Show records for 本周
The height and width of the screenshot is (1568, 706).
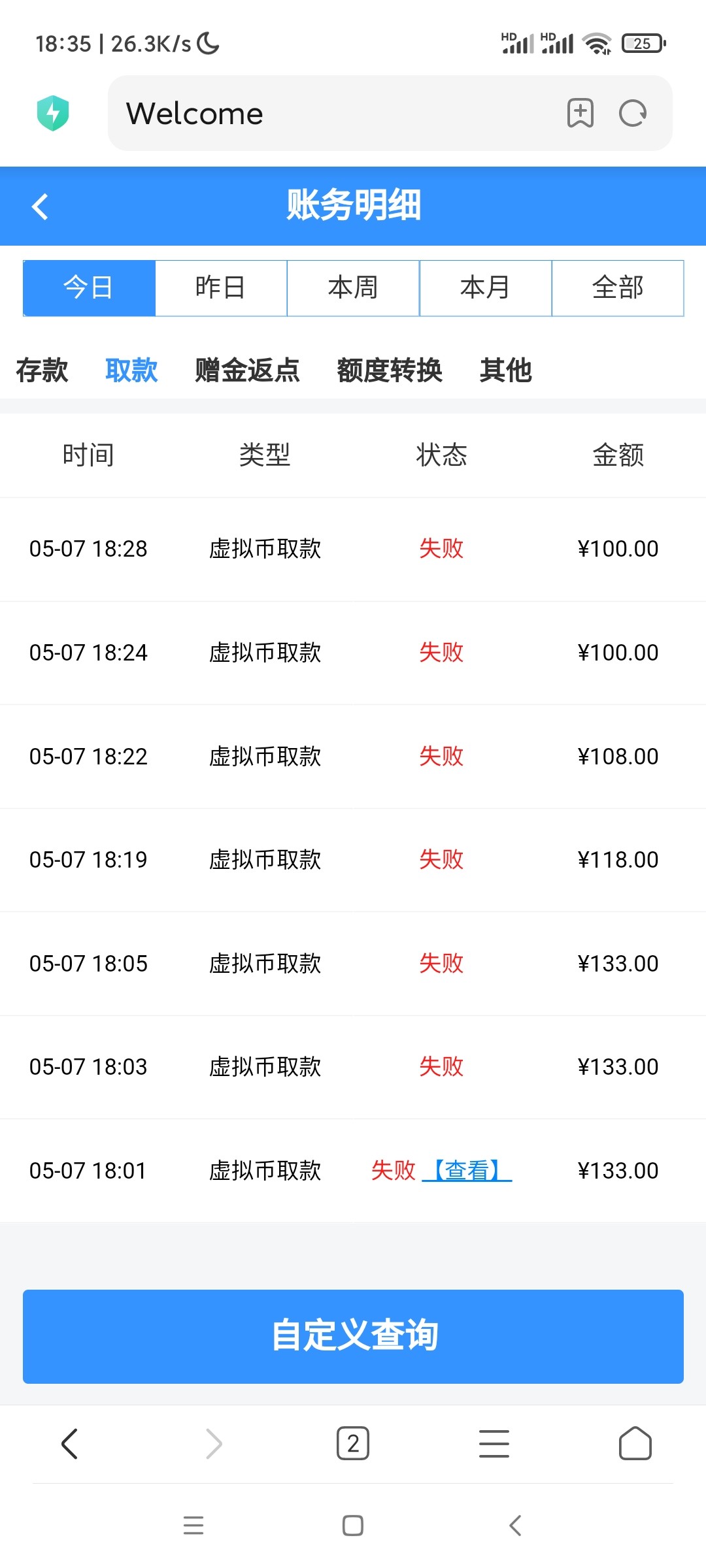click(x=353, y=288)
